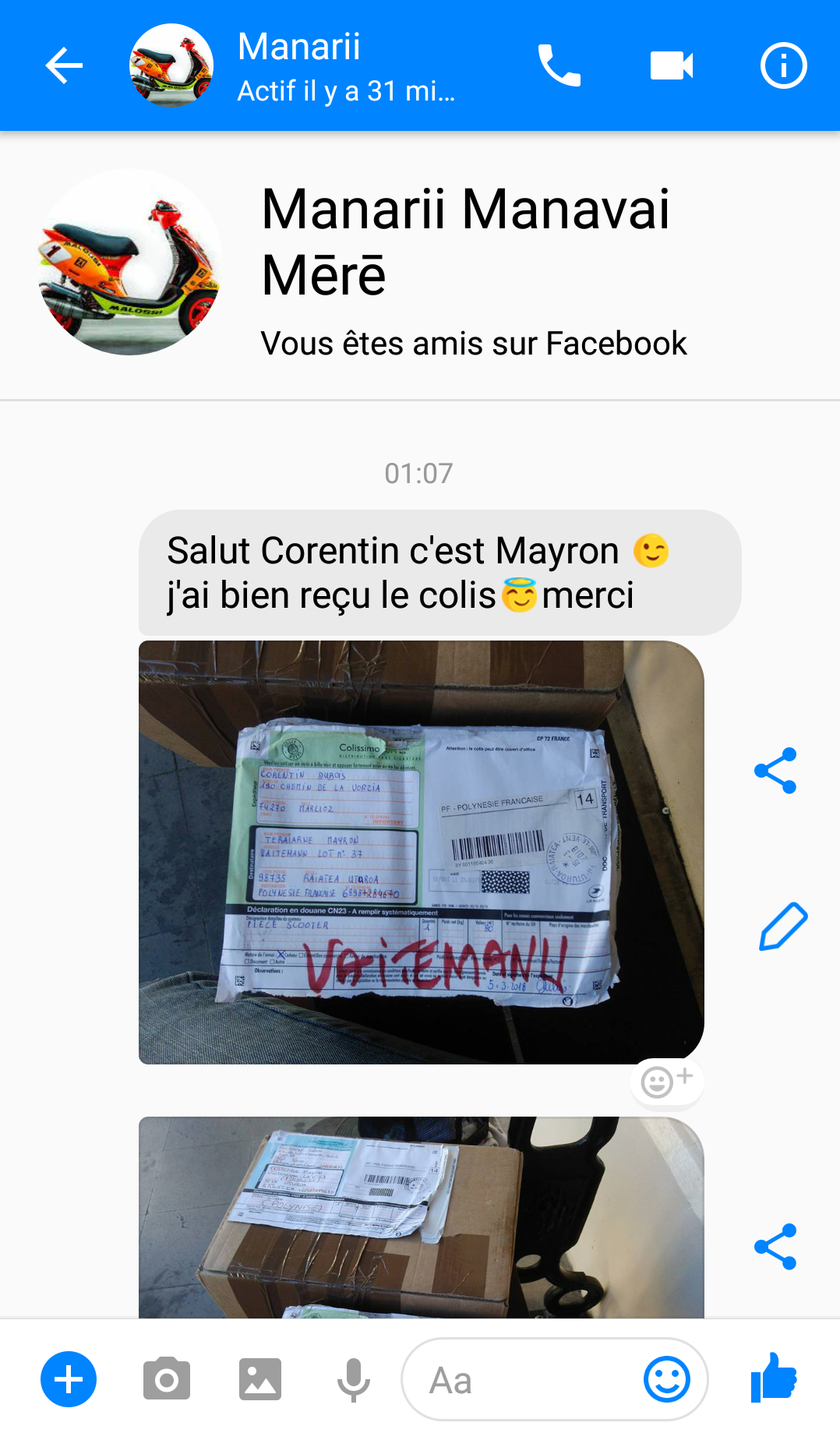
Task: Share the Colissimo parcel label photo
Action: click(x=776, y=771)
